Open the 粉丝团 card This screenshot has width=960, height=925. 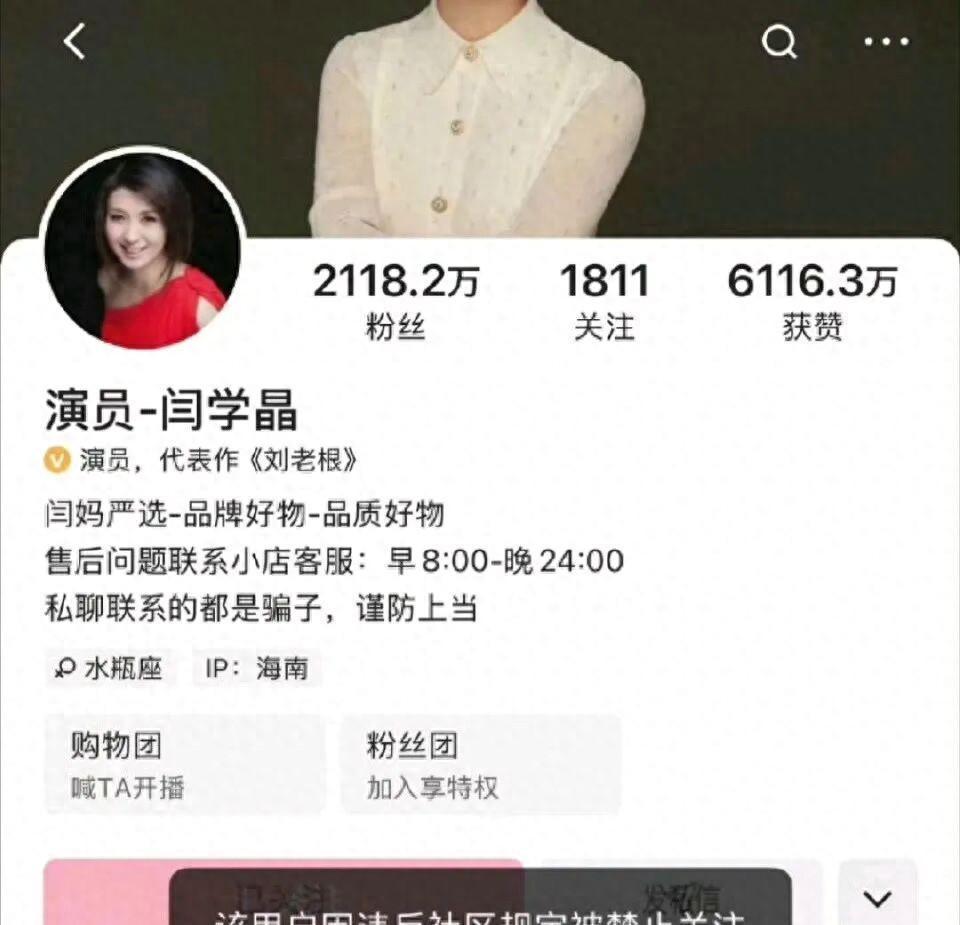480,764
